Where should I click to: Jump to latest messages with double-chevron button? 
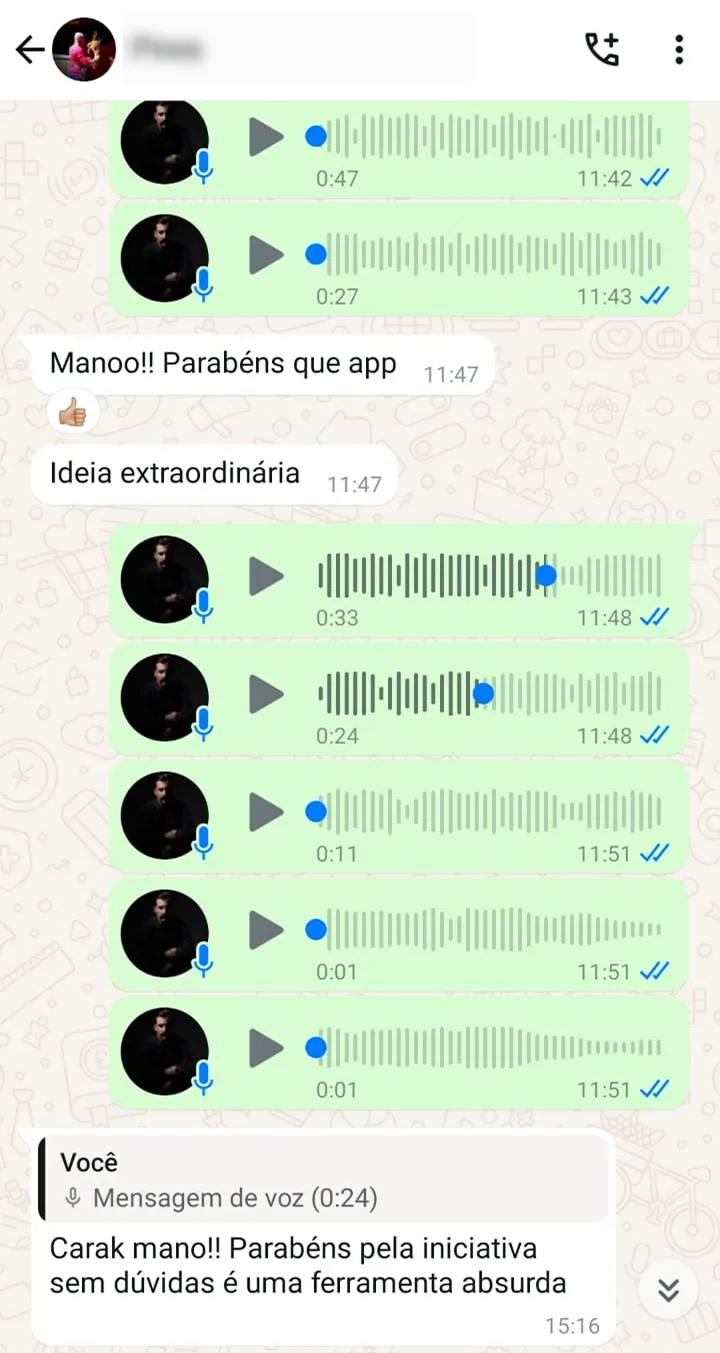668,1290
